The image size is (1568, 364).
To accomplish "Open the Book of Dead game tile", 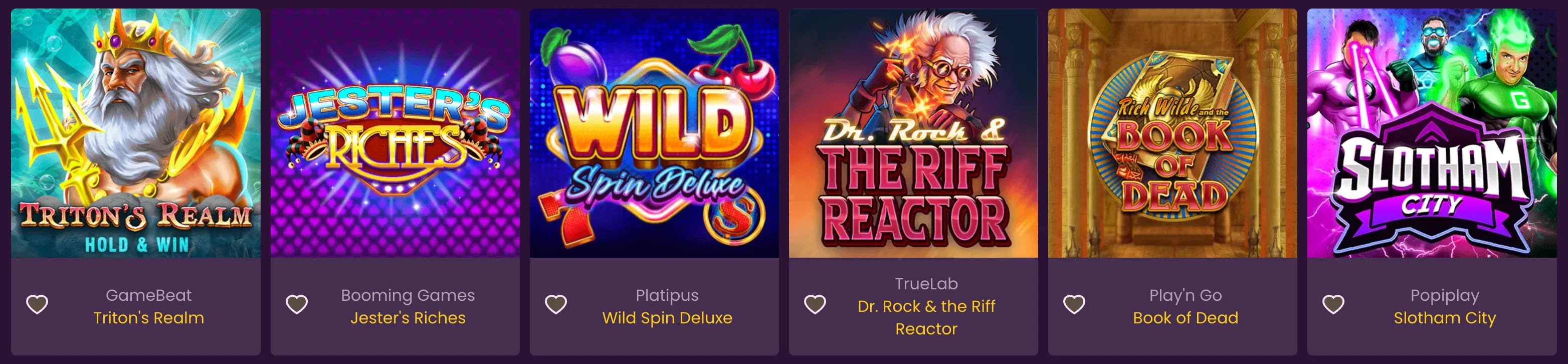I will point(1172,133).
